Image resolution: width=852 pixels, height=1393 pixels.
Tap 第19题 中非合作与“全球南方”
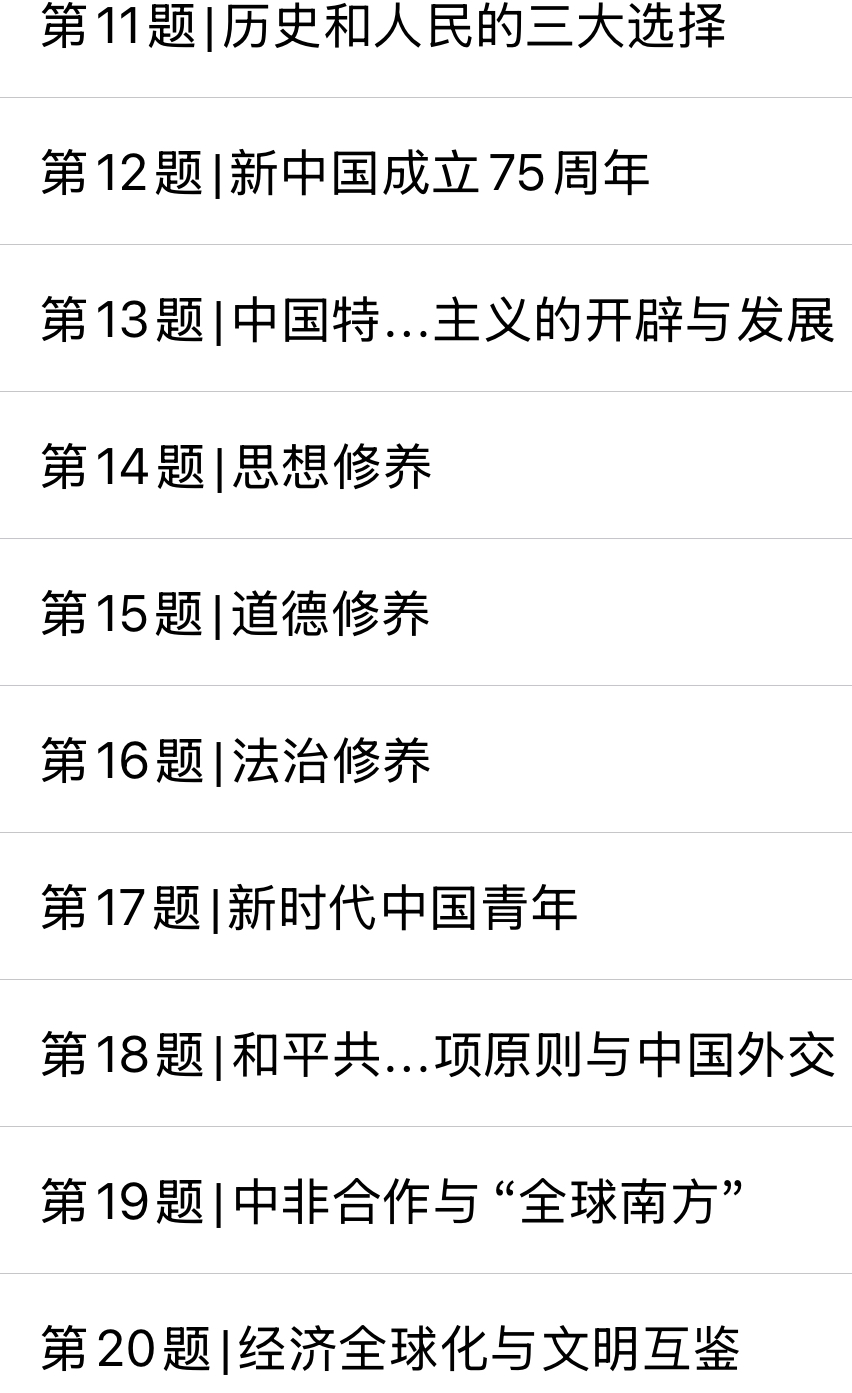(426, 1200)
